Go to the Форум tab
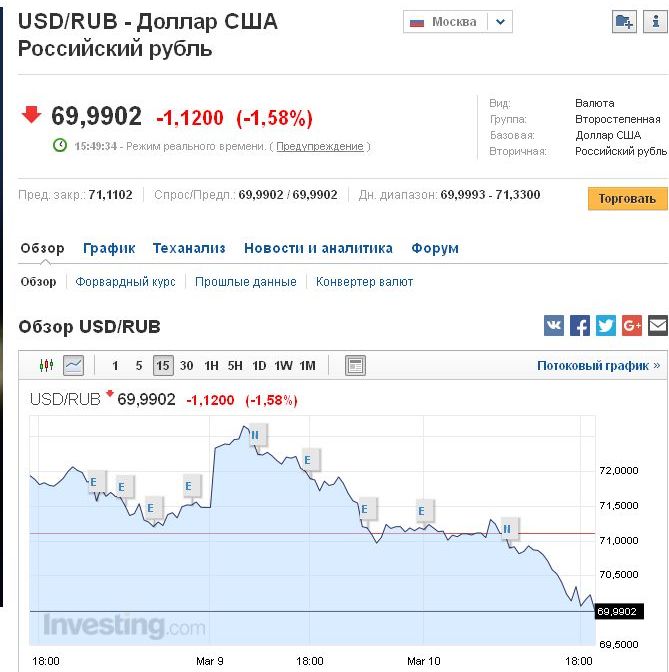This screenshot has height=672, width=669. [x=435, y=248]
